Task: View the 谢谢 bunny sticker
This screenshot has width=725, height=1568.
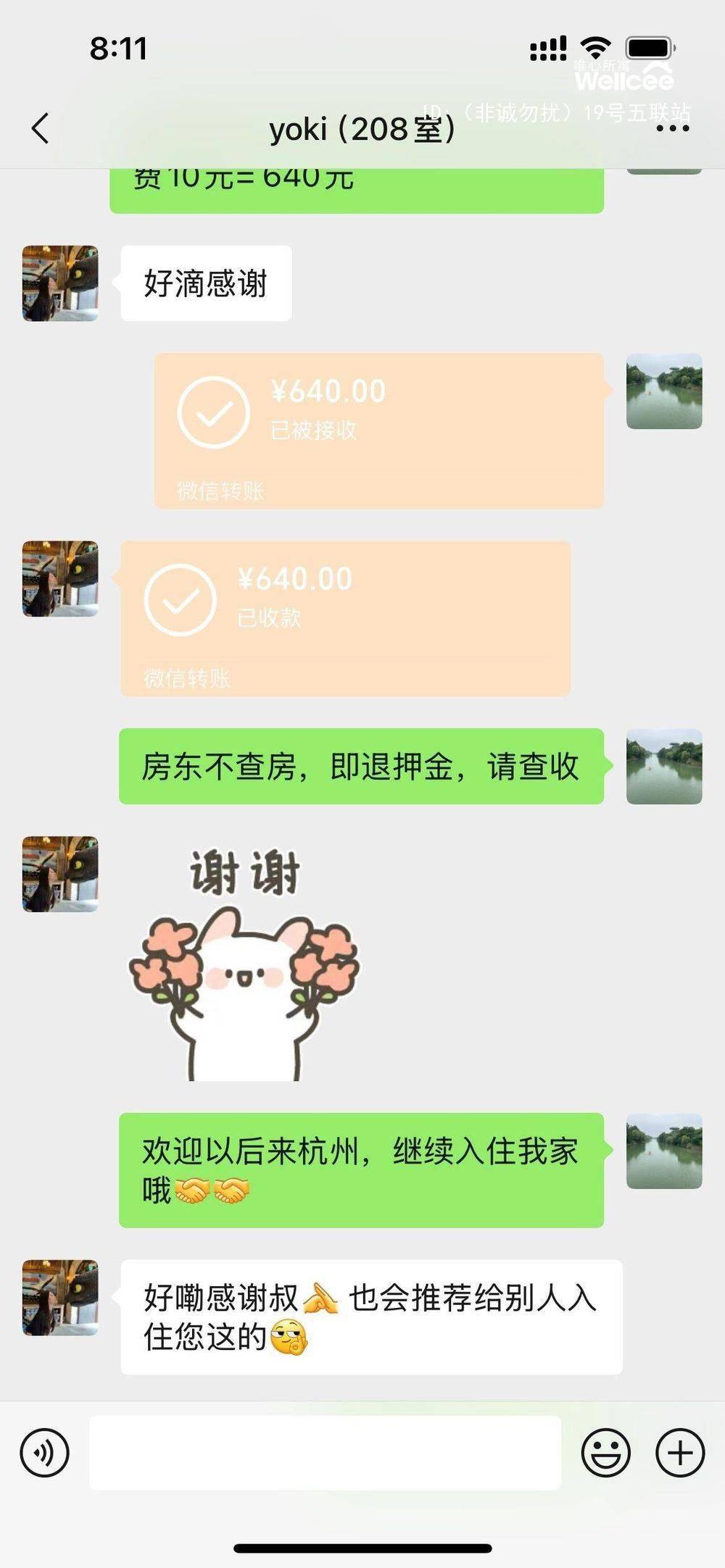Action: (244, 964)
